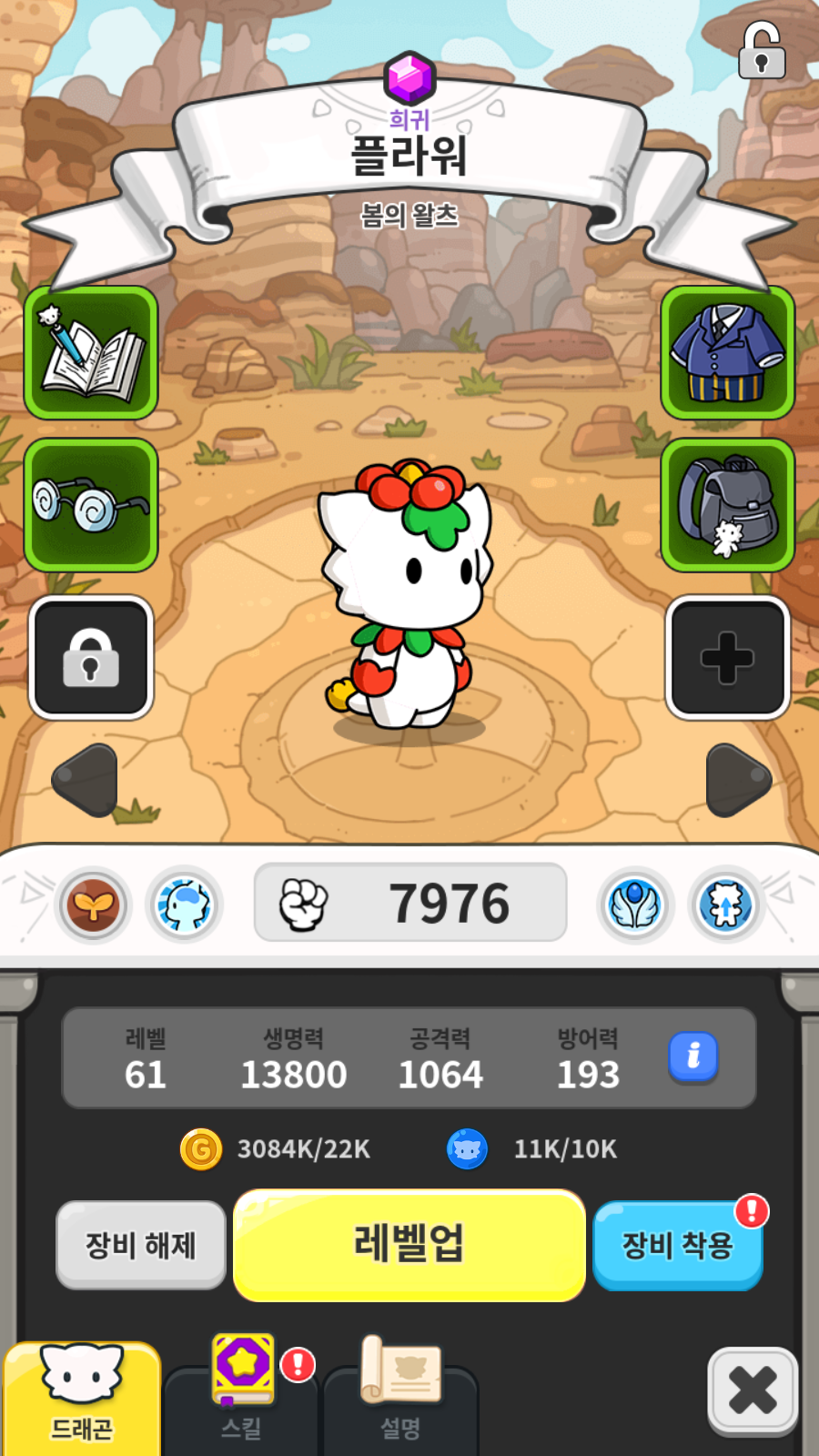The height and width of the screenshot is (1456, 819).
Task: Go to the next dragon
Action: 737,780
